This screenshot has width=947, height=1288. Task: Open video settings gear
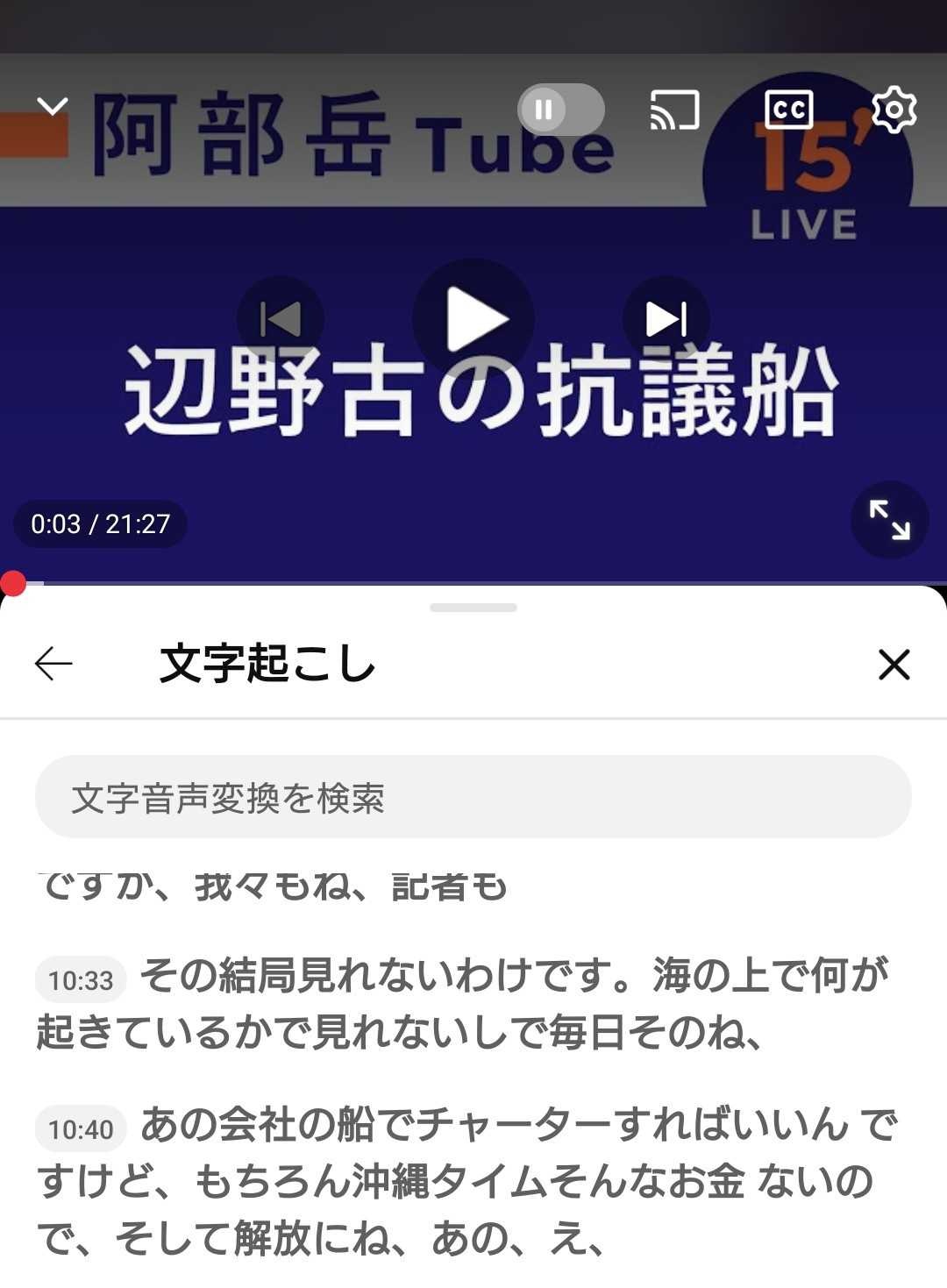(894, 110)
